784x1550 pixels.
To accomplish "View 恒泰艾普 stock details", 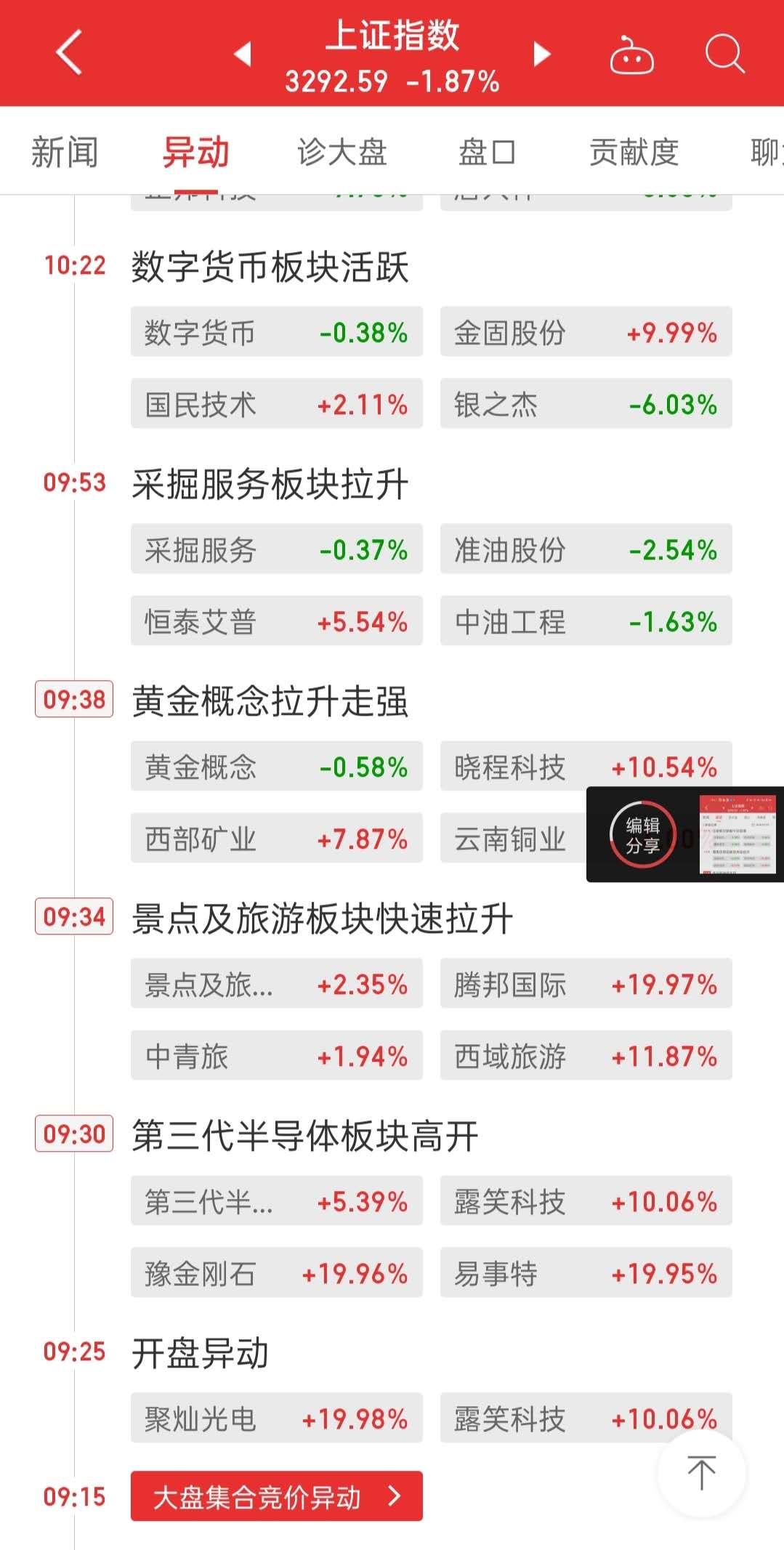I will (x=276, y=621).
